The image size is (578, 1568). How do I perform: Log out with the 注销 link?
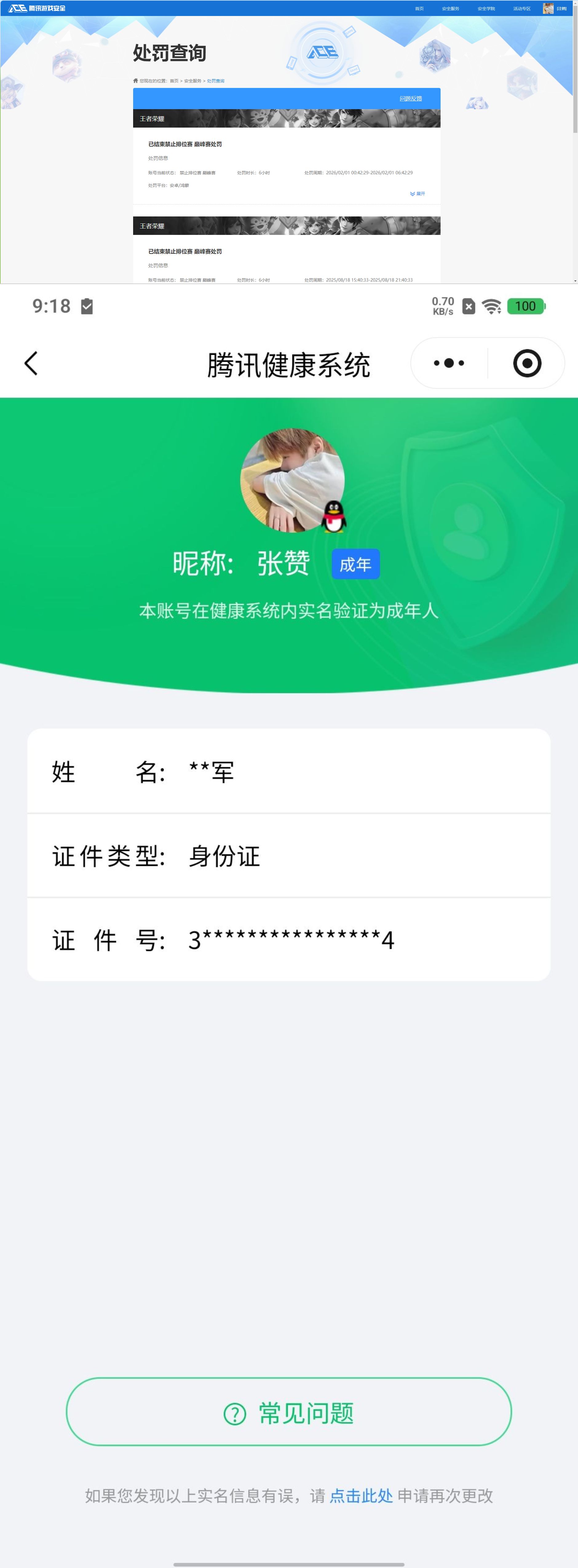[x=562, y=9]
